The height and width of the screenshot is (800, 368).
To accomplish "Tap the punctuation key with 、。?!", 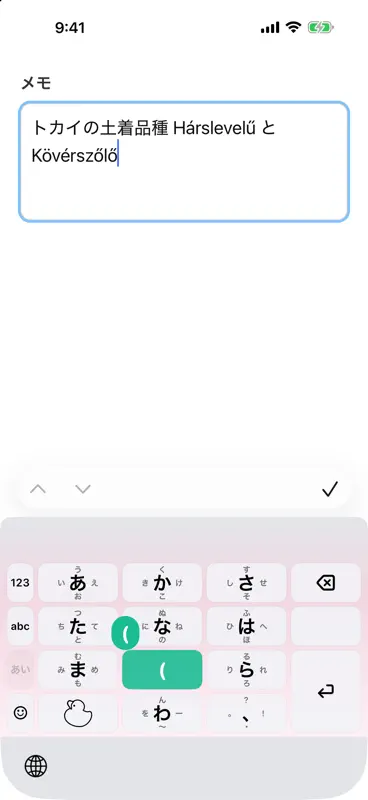I will click(247, 713).
